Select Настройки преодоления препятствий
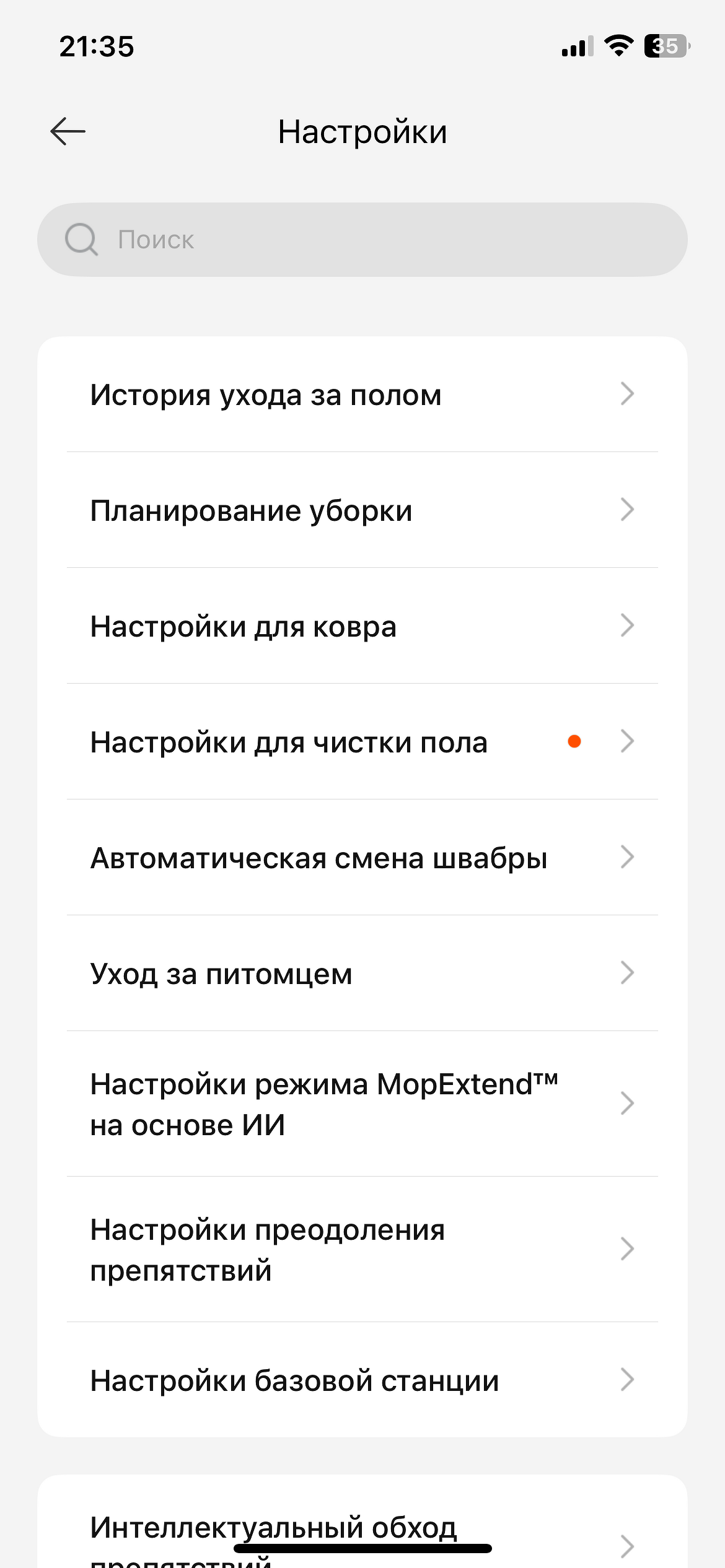Screen dimensions: 725x1568 point(362,1249)
